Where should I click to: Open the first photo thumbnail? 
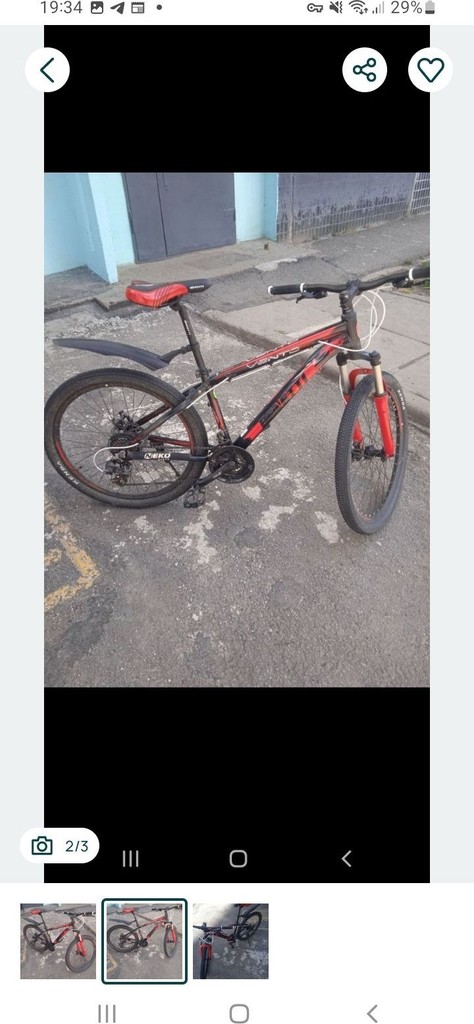pyautogui.click(x=58, y=940)
